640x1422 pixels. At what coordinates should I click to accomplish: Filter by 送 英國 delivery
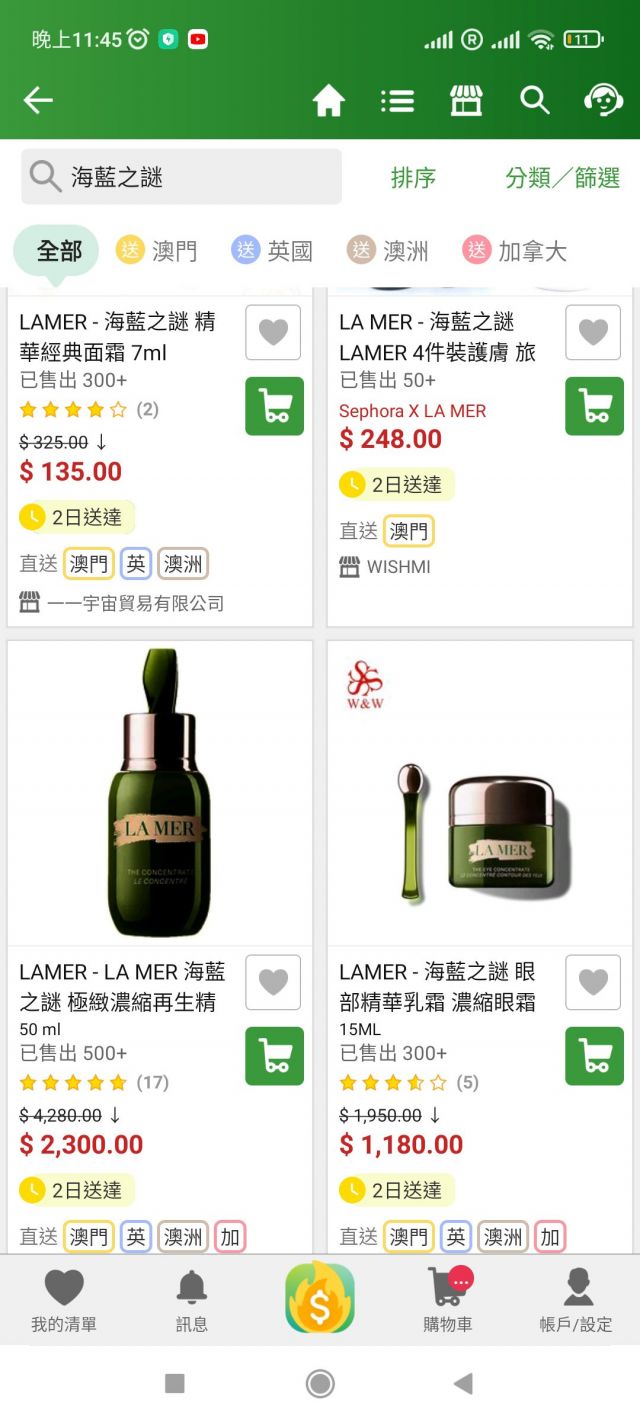click(x=272, y=251)
